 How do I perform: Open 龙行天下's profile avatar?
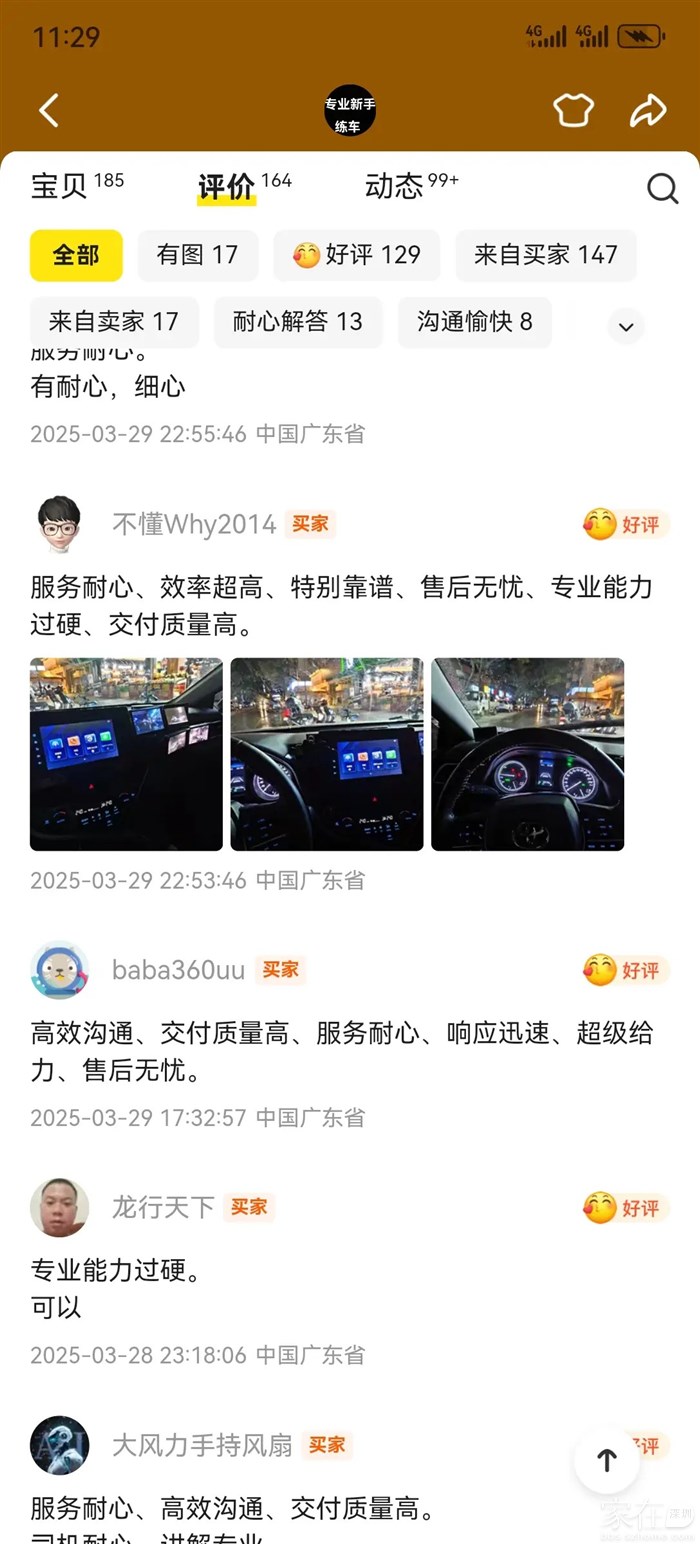click(60, 1207)
